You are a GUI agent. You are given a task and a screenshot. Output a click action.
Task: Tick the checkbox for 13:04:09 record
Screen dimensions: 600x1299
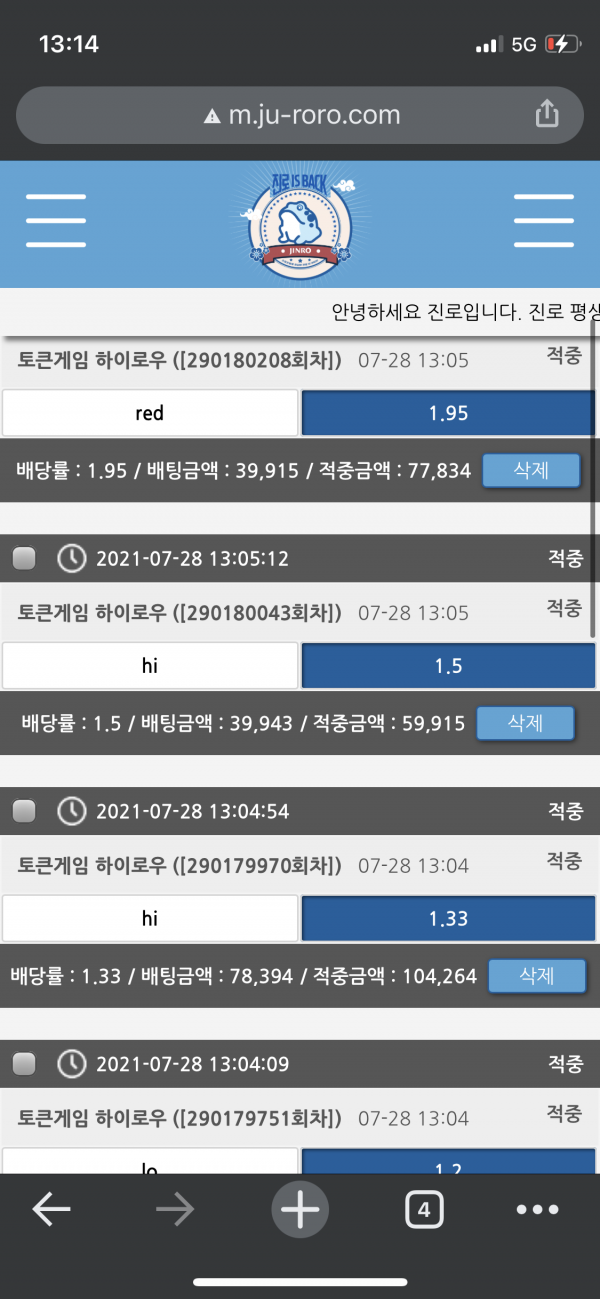tap(24, 1064)
